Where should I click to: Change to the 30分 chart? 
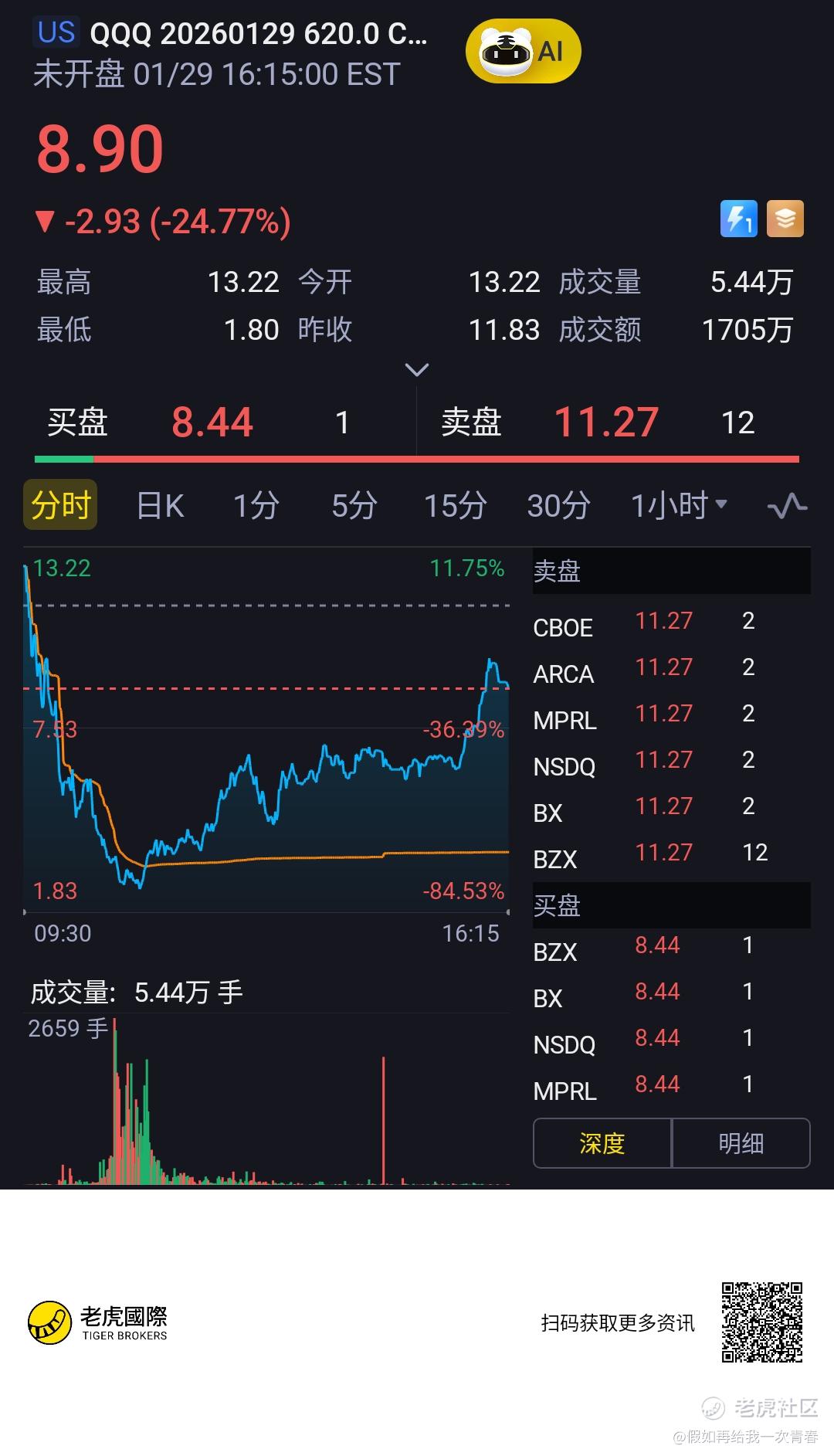tap(558, 506)
